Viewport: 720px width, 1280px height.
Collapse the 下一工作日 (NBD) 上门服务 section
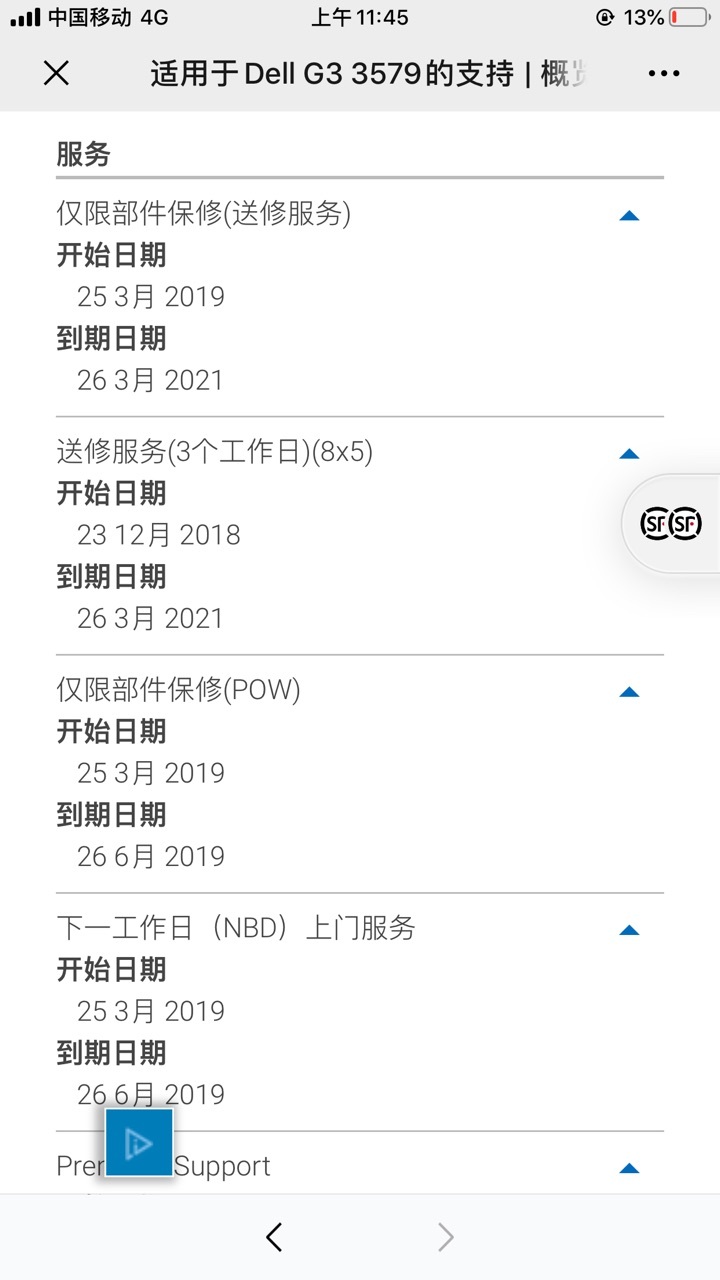629,929
